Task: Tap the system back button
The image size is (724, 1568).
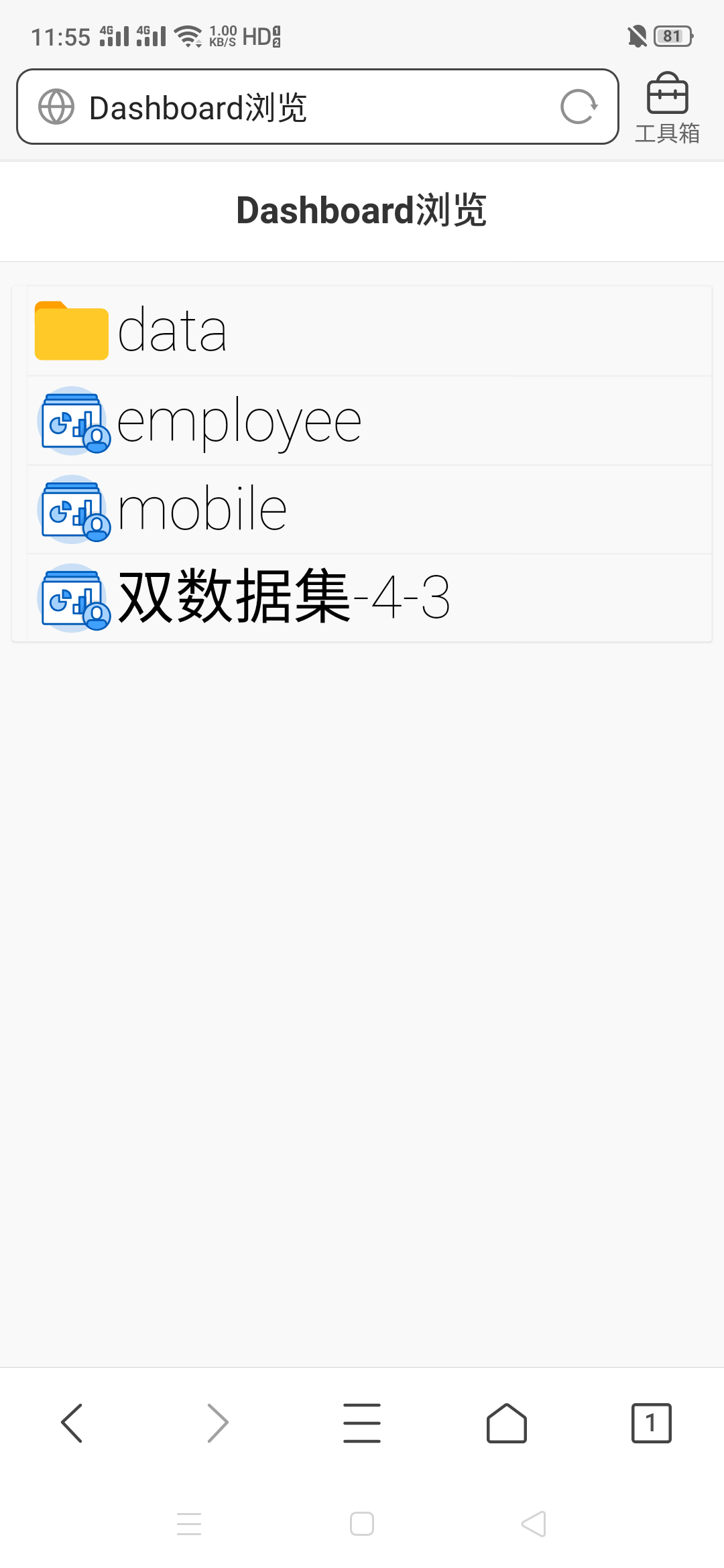Action: click(534, 1524)
